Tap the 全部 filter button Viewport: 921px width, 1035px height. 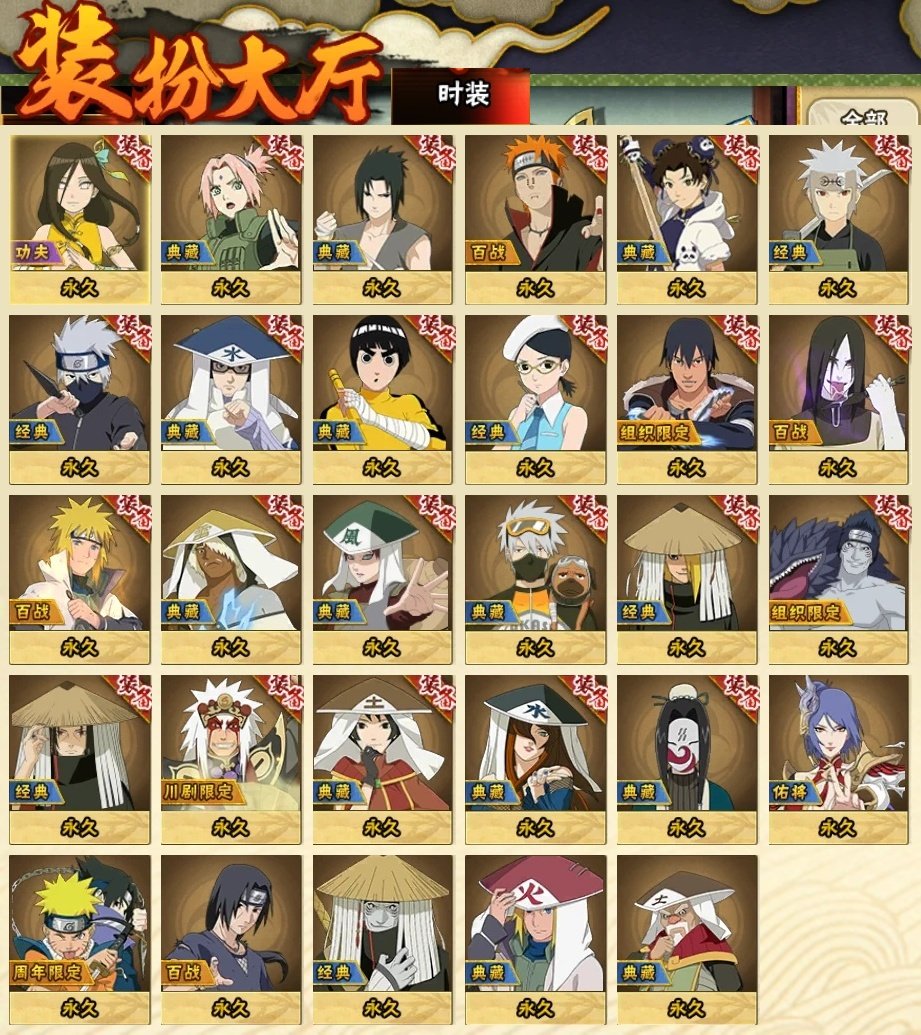pyautogui.click(x=863, y=117)
